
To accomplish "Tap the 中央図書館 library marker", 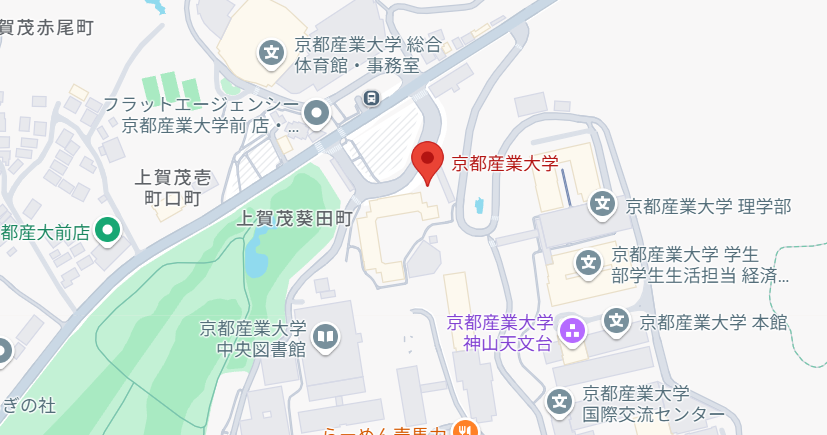I will coord(326,338).
